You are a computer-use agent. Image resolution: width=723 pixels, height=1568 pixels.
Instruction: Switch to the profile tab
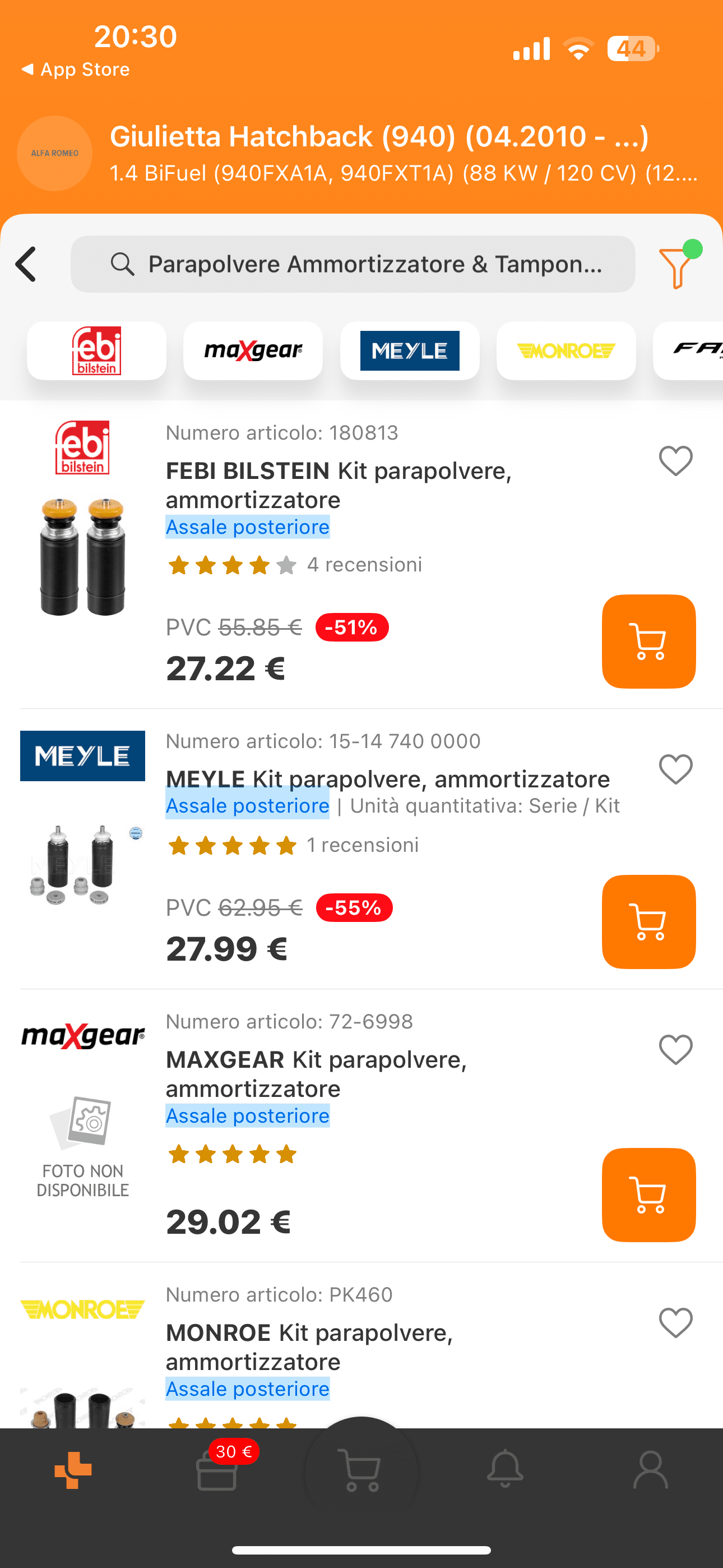[x=651, y=1469]
